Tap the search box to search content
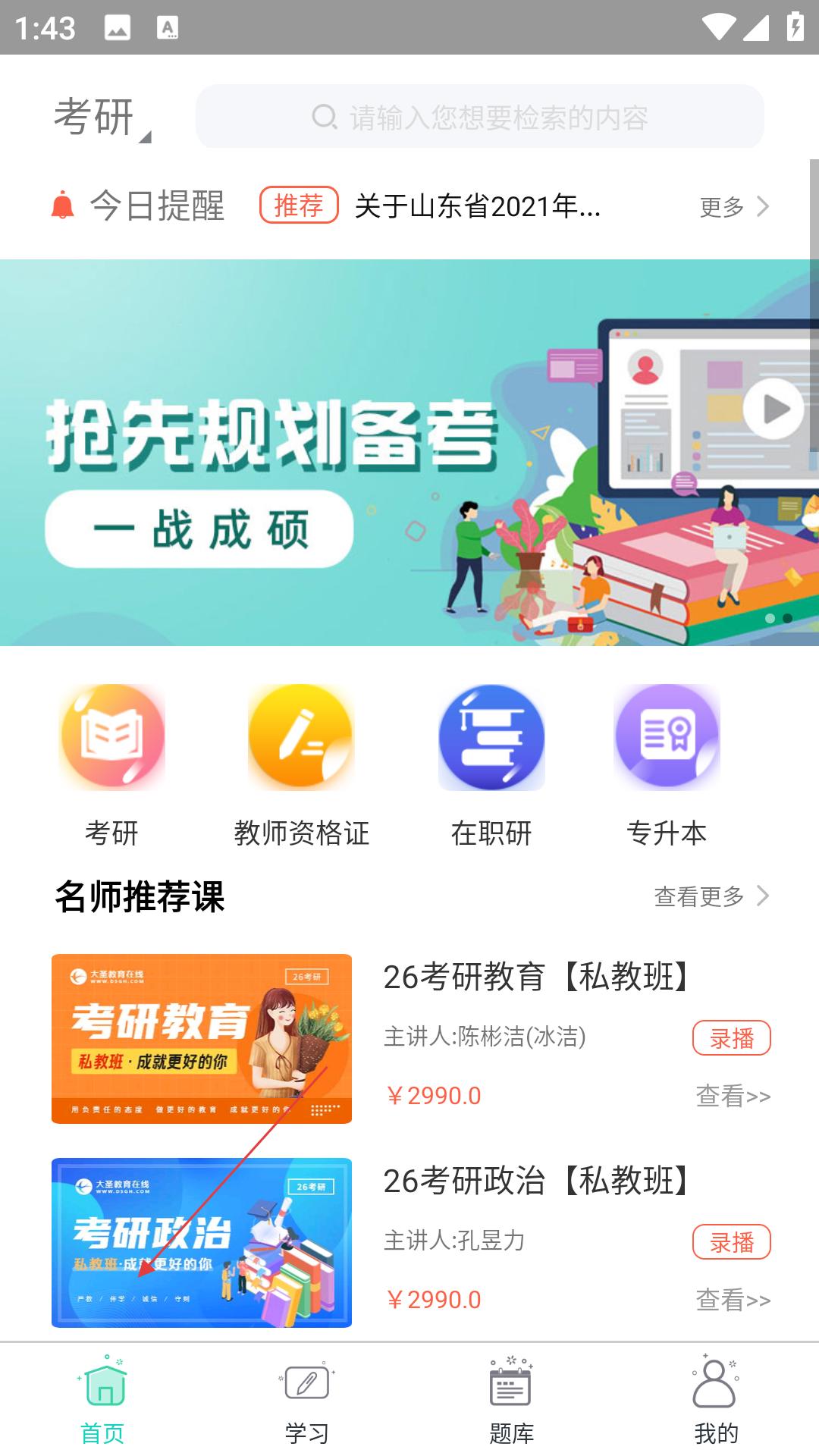The height and width of the screenshot is (1456, 819). click(479, 117)
